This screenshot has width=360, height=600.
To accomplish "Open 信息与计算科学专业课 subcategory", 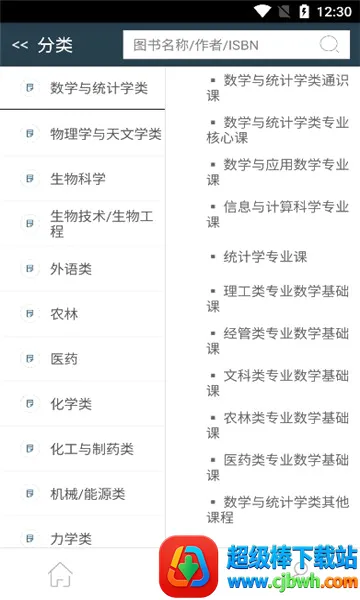I will [278, 214].
